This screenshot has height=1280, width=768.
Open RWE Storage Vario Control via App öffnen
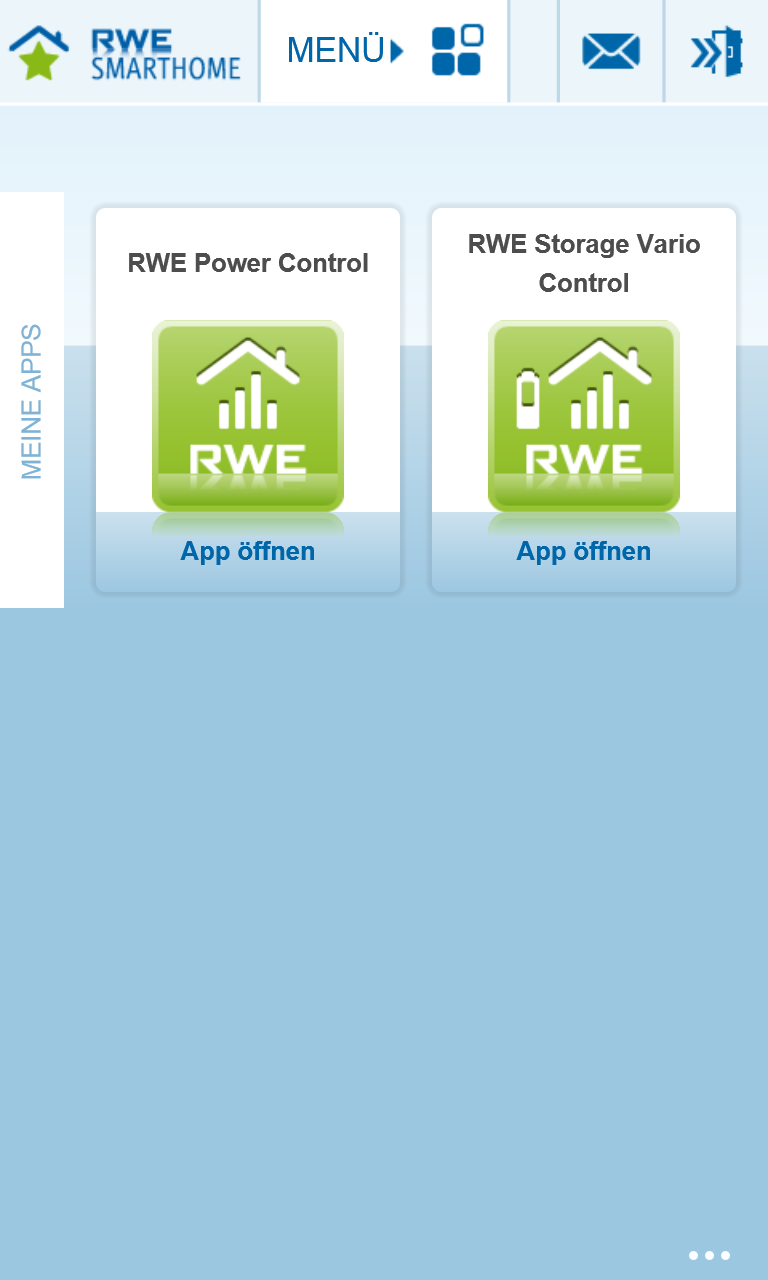[583, 550]
